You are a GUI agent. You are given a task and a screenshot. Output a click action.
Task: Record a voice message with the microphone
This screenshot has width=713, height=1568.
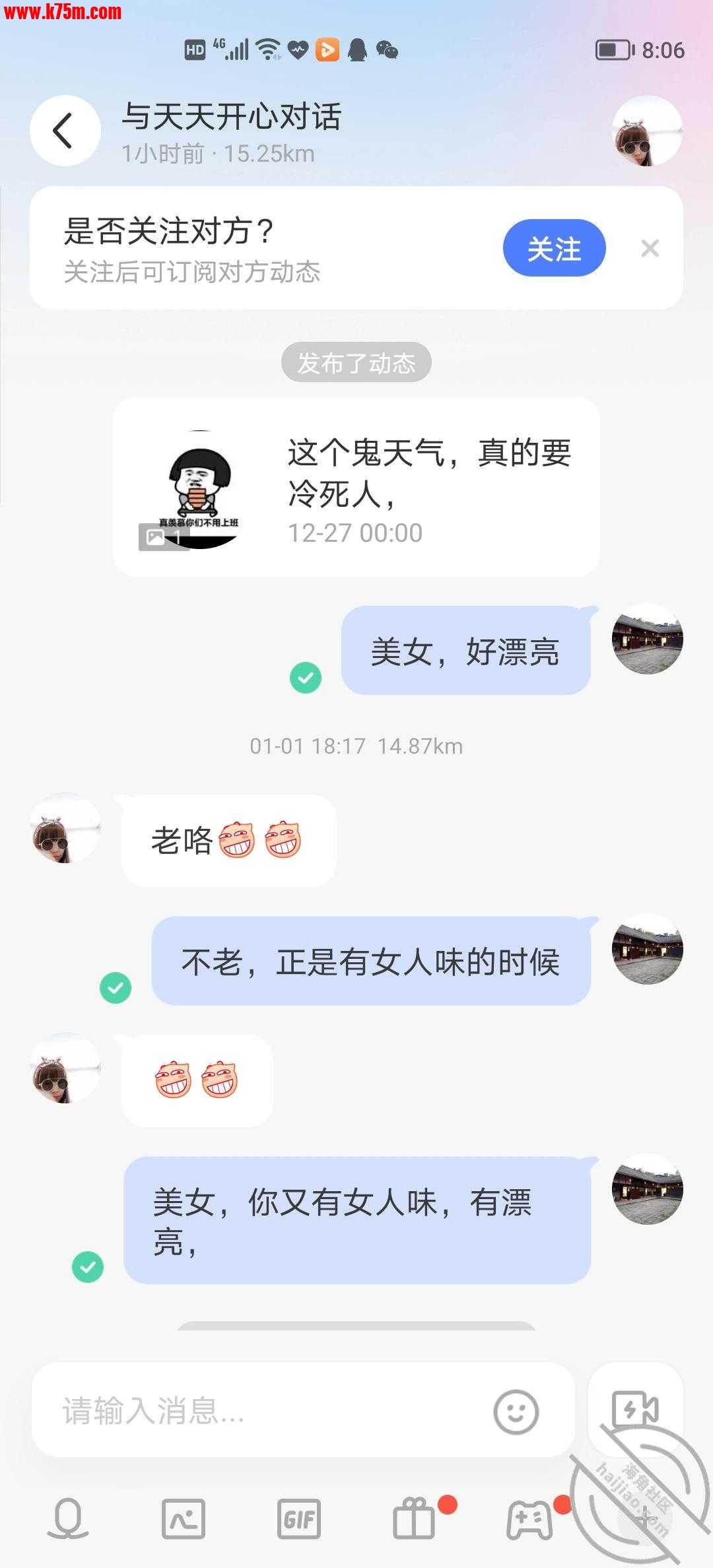[x=68, y=1519]
